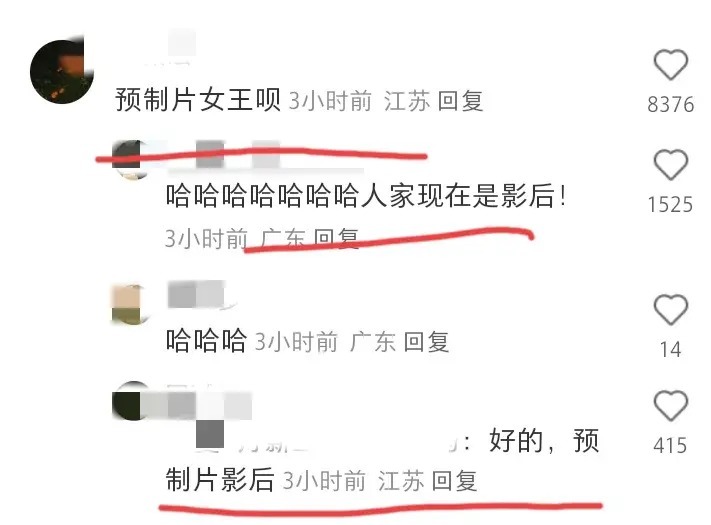Screen dimensions: 711x525
Task: Open avatar of 预制片女王呗 commenter
Action: click(x=62, y=71)
